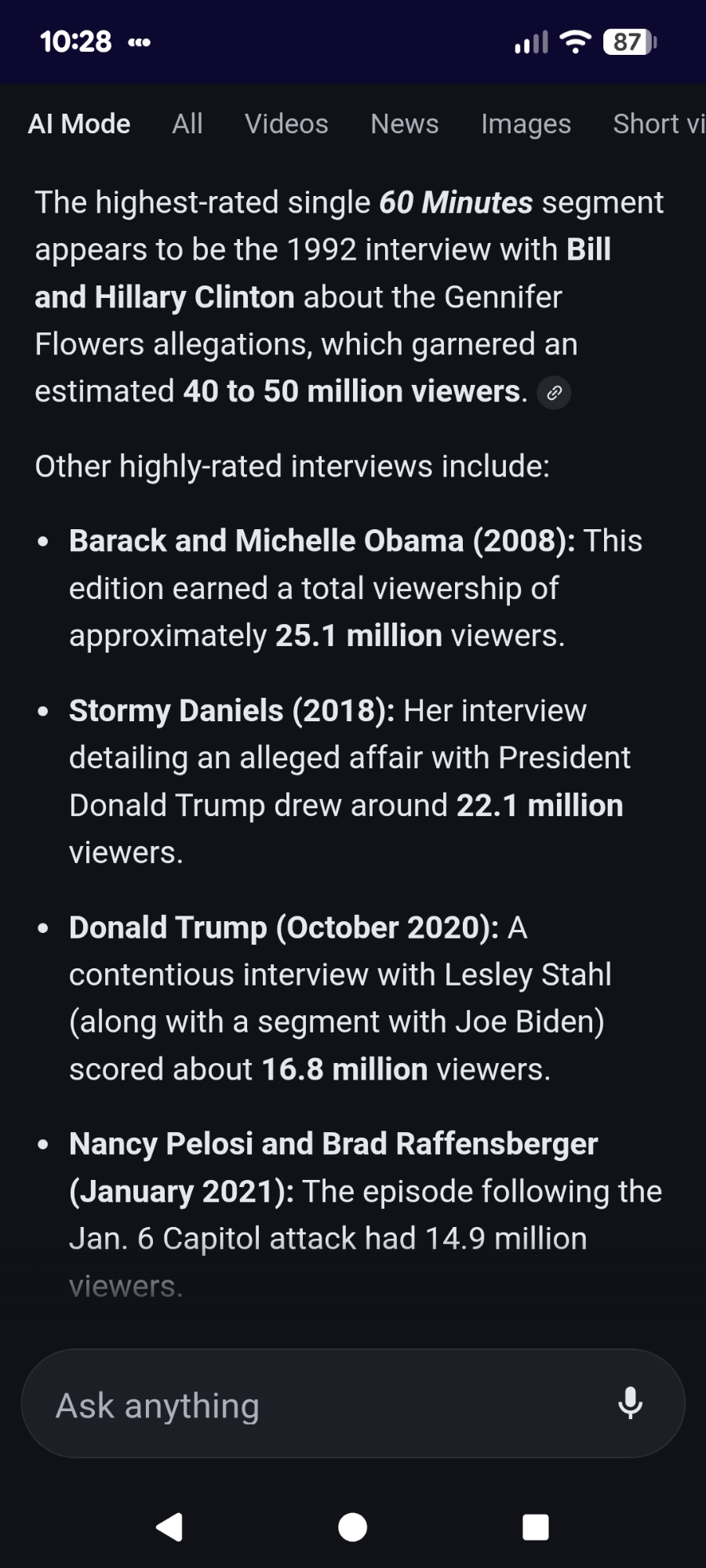Switch to the Images tab
The height and width of the screenshot is (1568, 706).
pyautogui.click(x=526, y=124)
